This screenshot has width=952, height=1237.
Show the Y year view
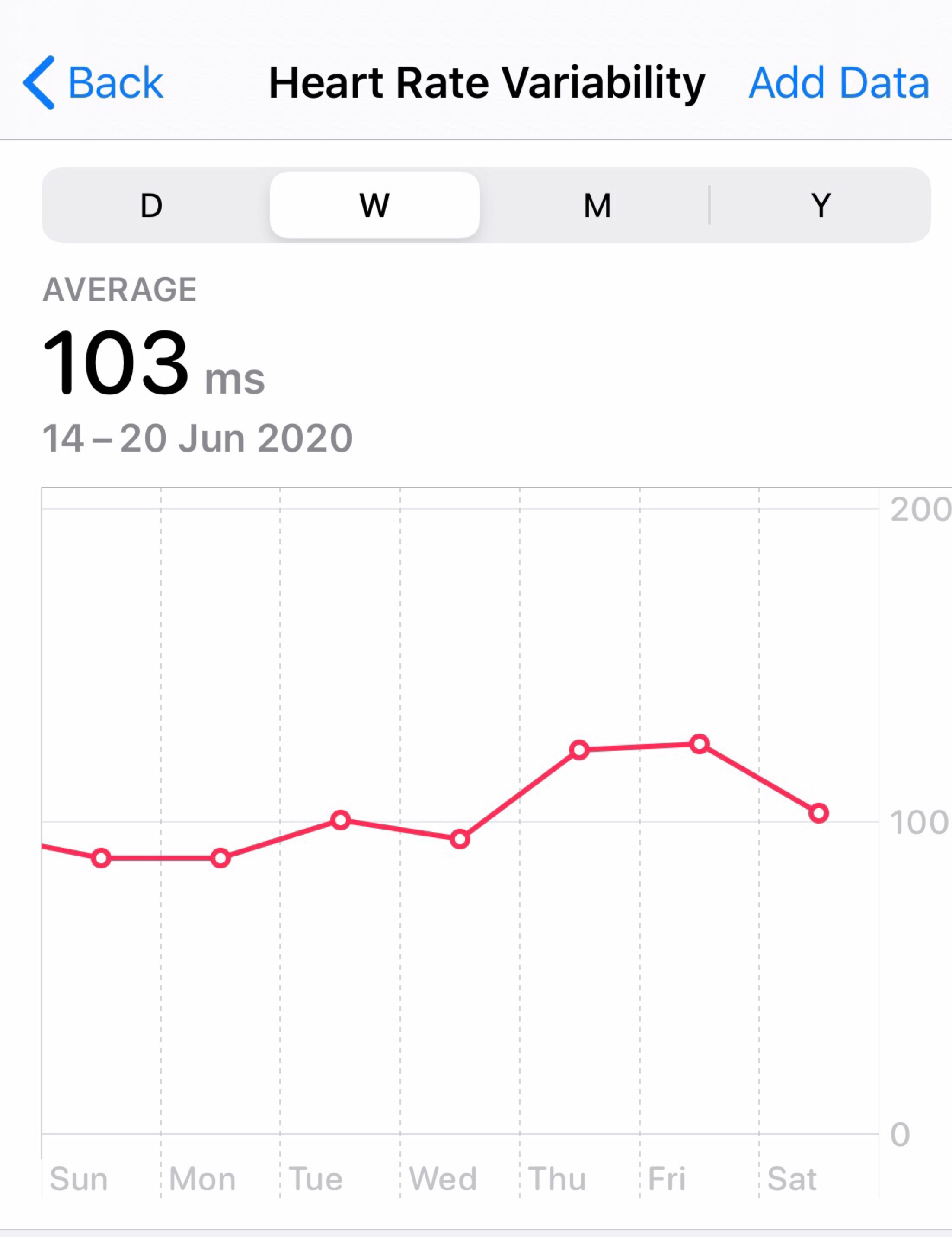coord(820,205)
